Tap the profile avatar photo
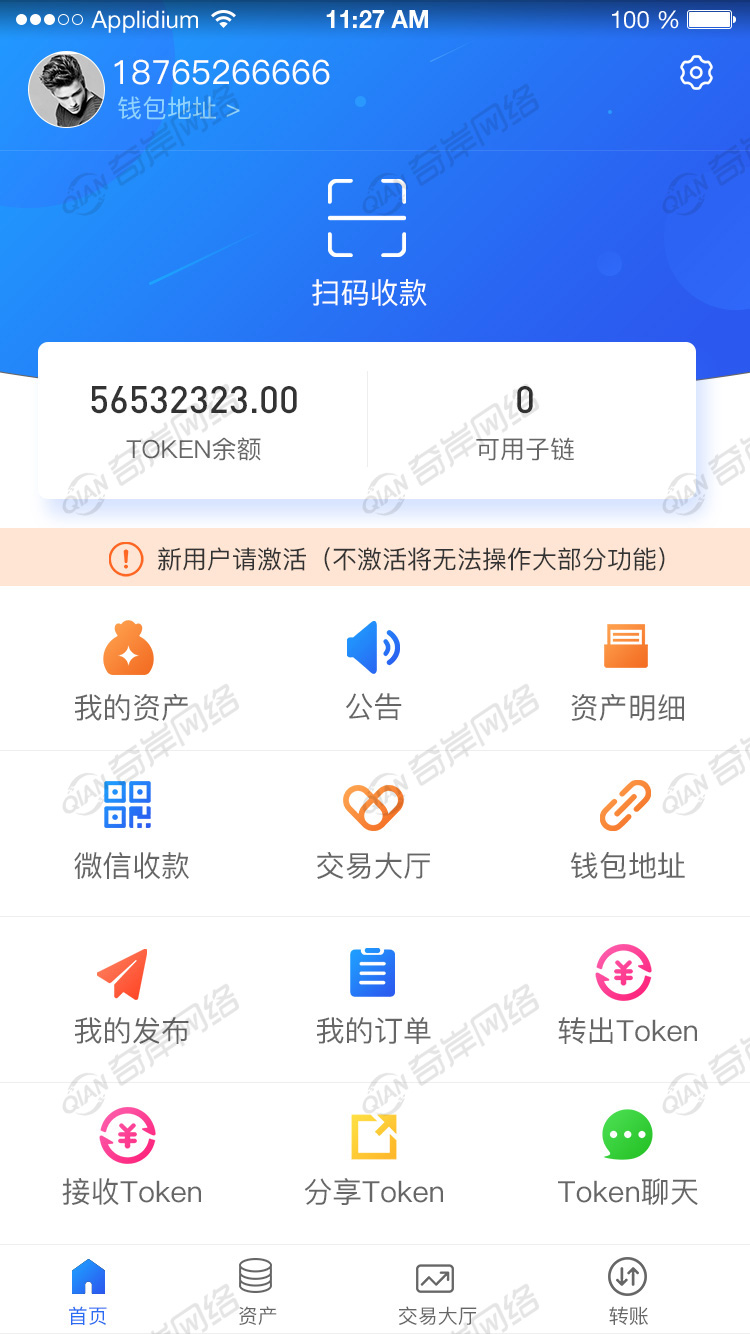This screenshot has height=1334, width=750. coord(66,90)
